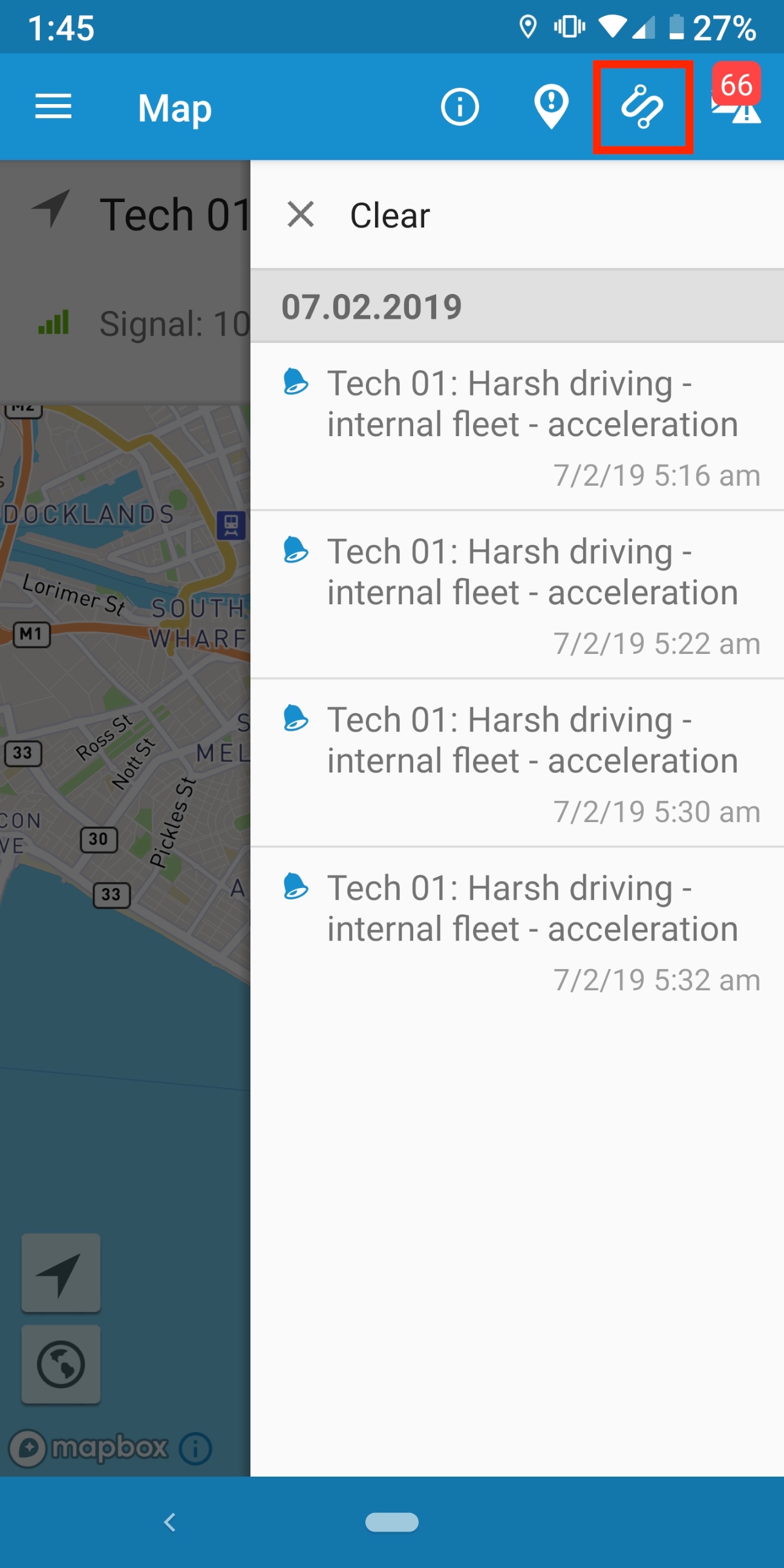Center the map on current location
Image resolution: width=784 pixels, height=1568 pixels.
pos(61,1273)
